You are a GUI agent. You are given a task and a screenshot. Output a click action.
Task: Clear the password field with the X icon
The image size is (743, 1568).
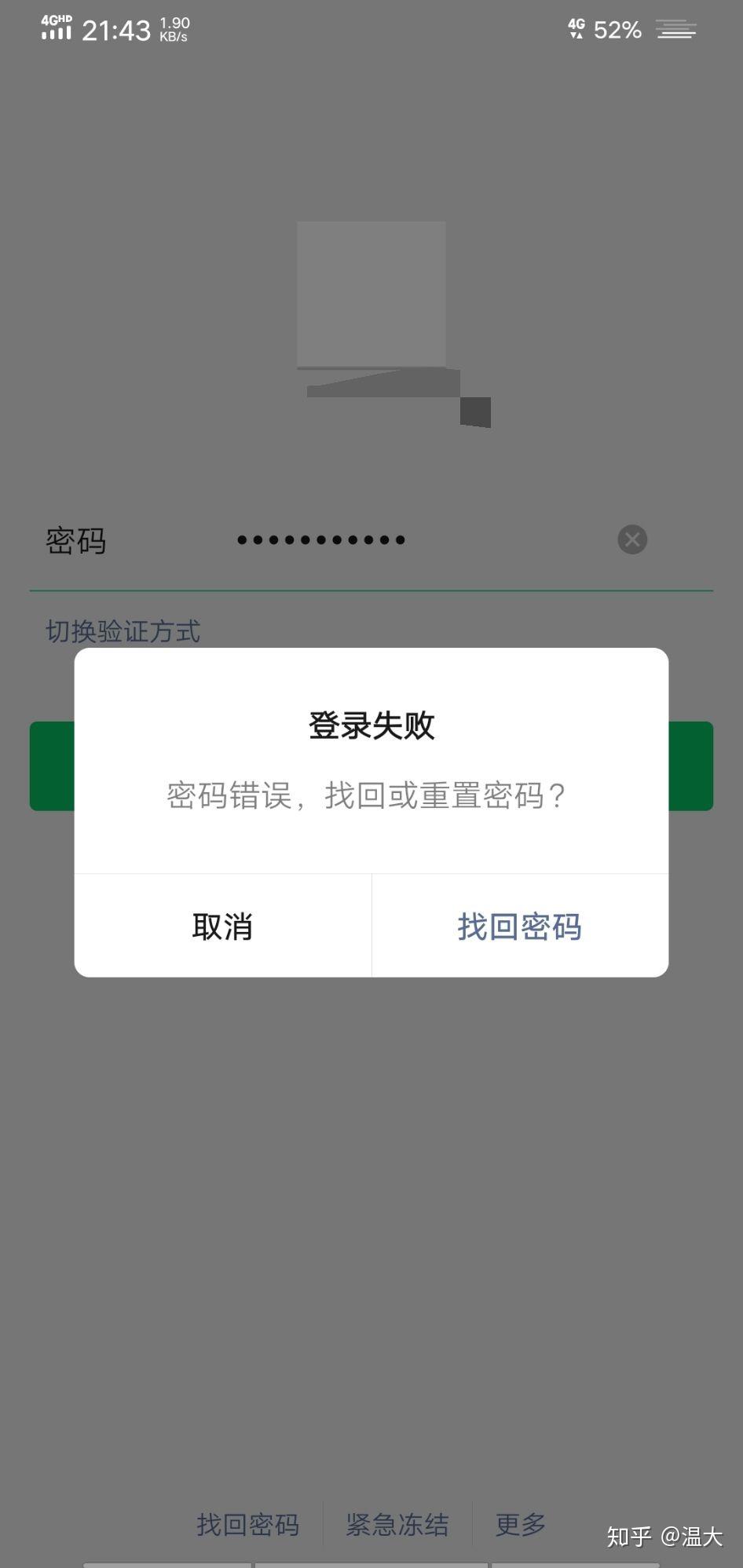(632, 539)
